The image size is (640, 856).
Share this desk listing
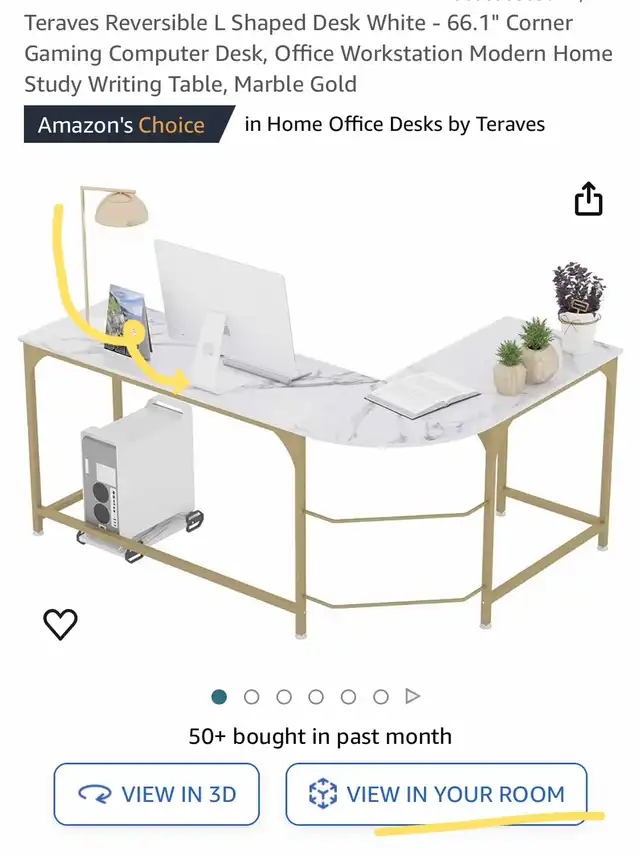[x=588, y=199]
